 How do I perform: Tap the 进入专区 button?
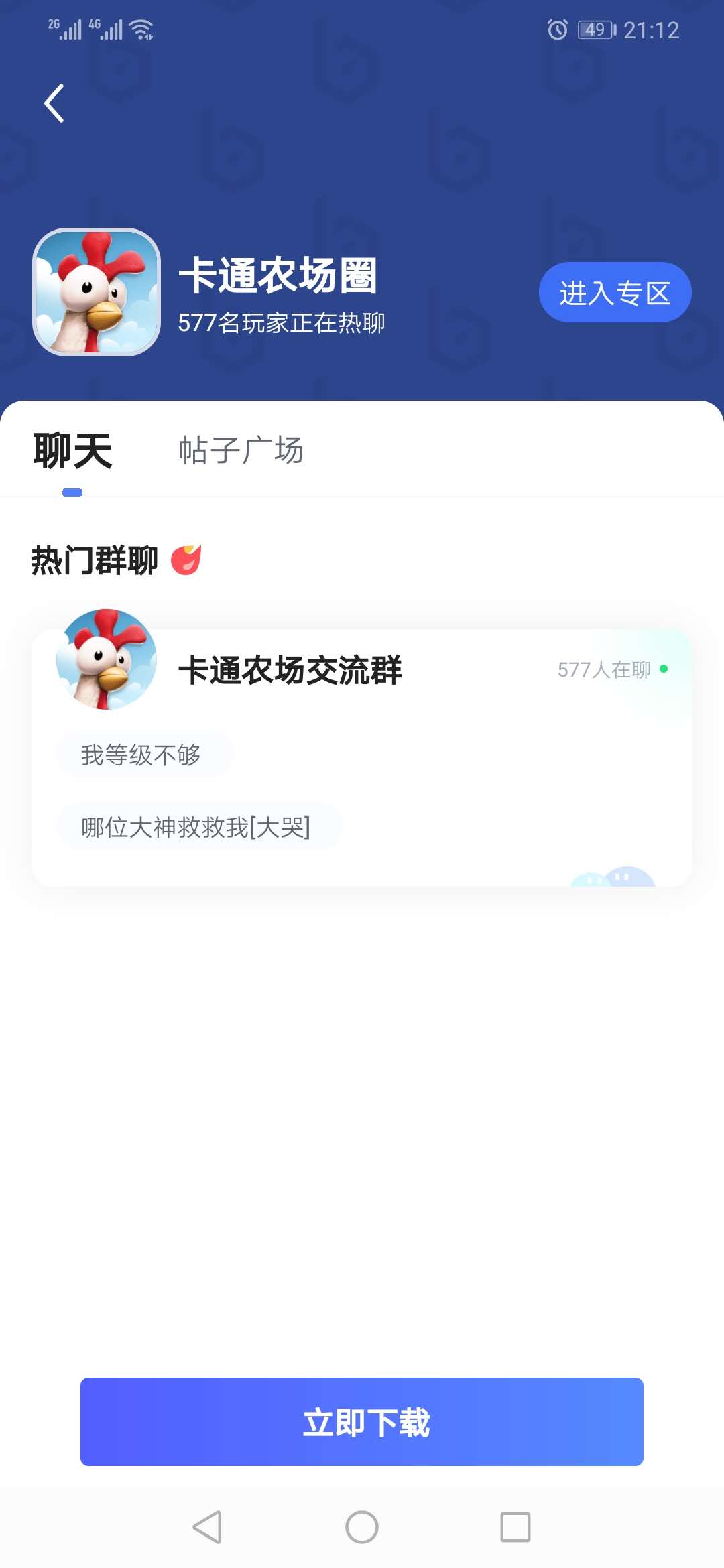click(x=615, y=293)
